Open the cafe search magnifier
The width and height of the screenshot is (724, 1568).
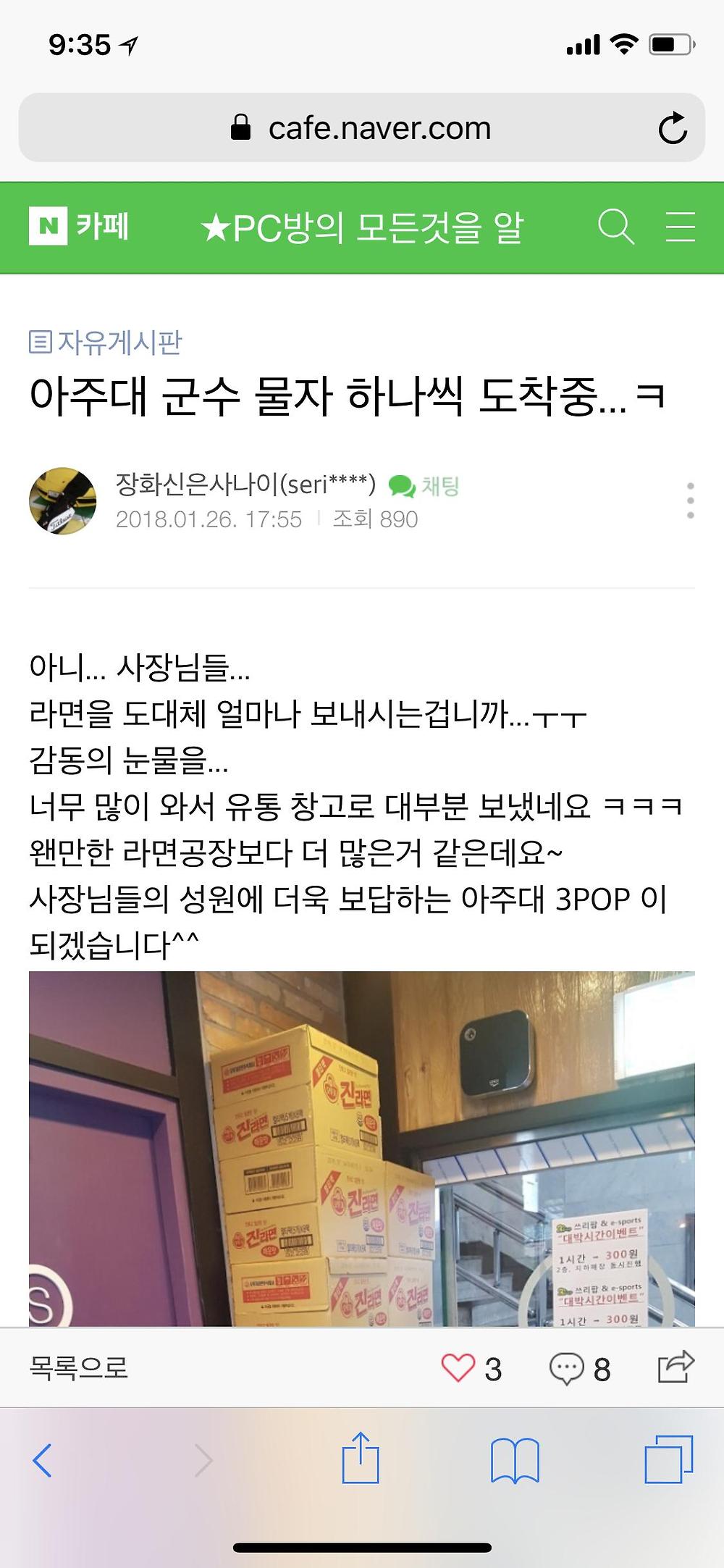click(616, 227)
